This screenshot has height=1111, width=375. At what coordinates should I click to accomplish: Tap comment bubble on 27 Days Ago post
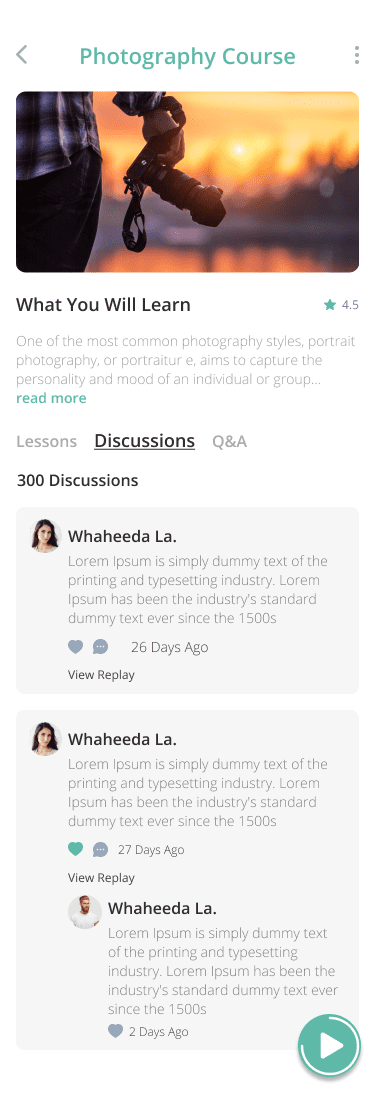click(101, 850)
